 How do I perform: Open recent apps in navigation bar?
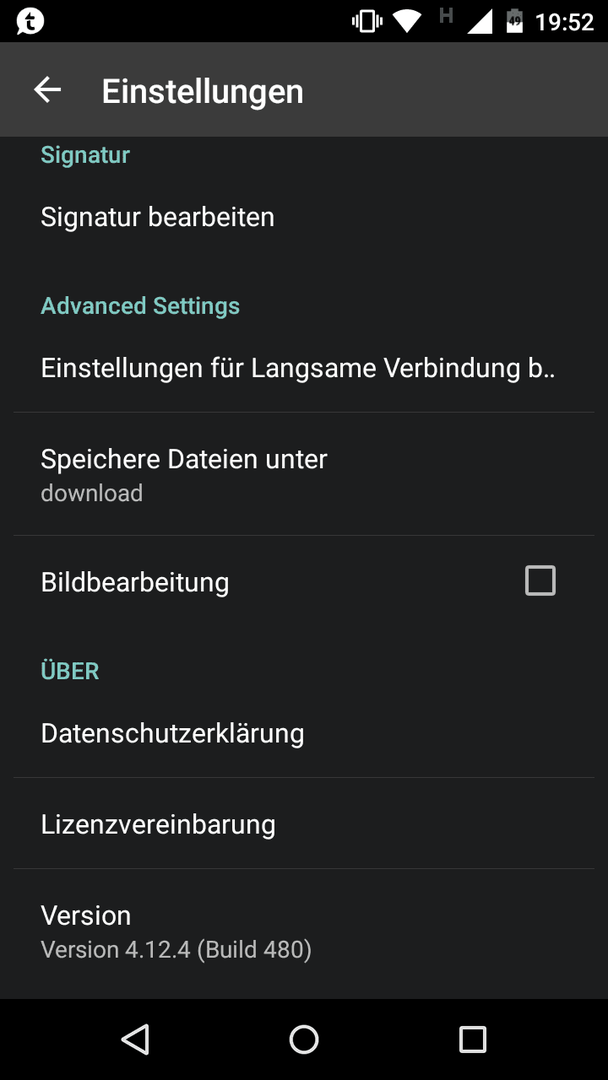(x=472, y=1039)
